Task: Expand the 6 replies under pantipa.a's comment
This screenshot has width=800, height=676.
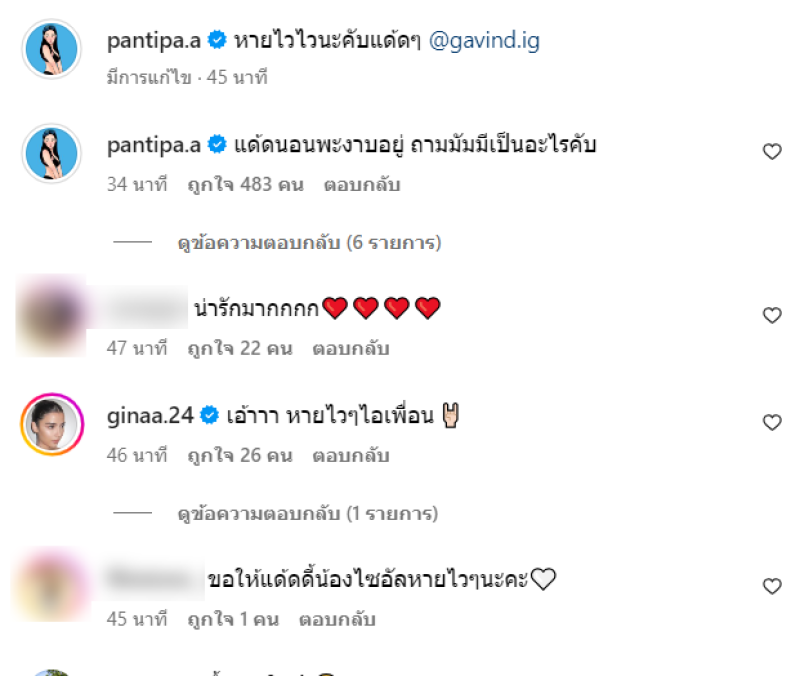Action: tap(309, 242)
